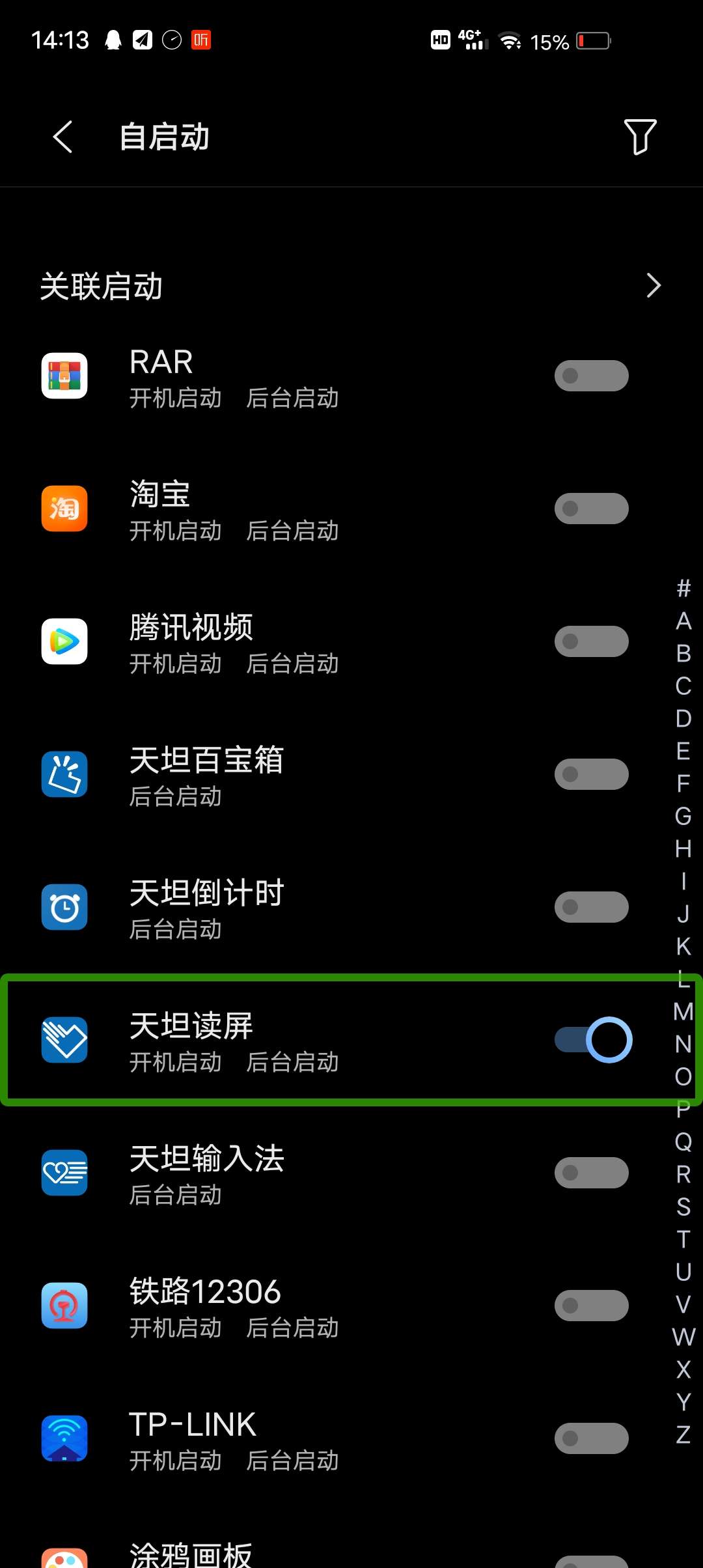Viewport: 703px width, 1568px height.
Task: Click the Taobao app icon
Action: [64, 509]
